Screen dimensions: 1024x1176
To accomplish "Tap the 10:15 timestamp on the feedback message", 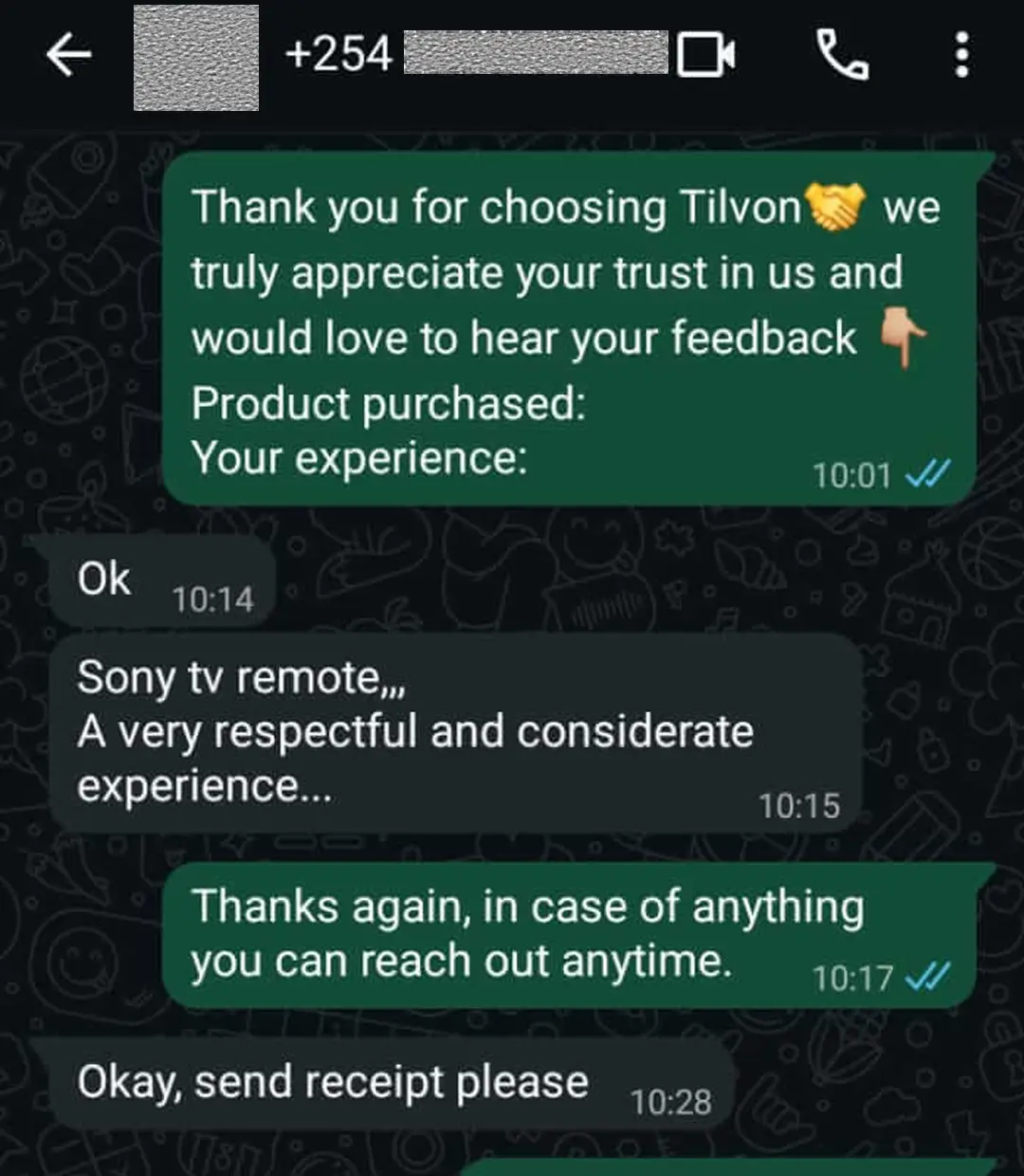I will [x=799, y=806].
